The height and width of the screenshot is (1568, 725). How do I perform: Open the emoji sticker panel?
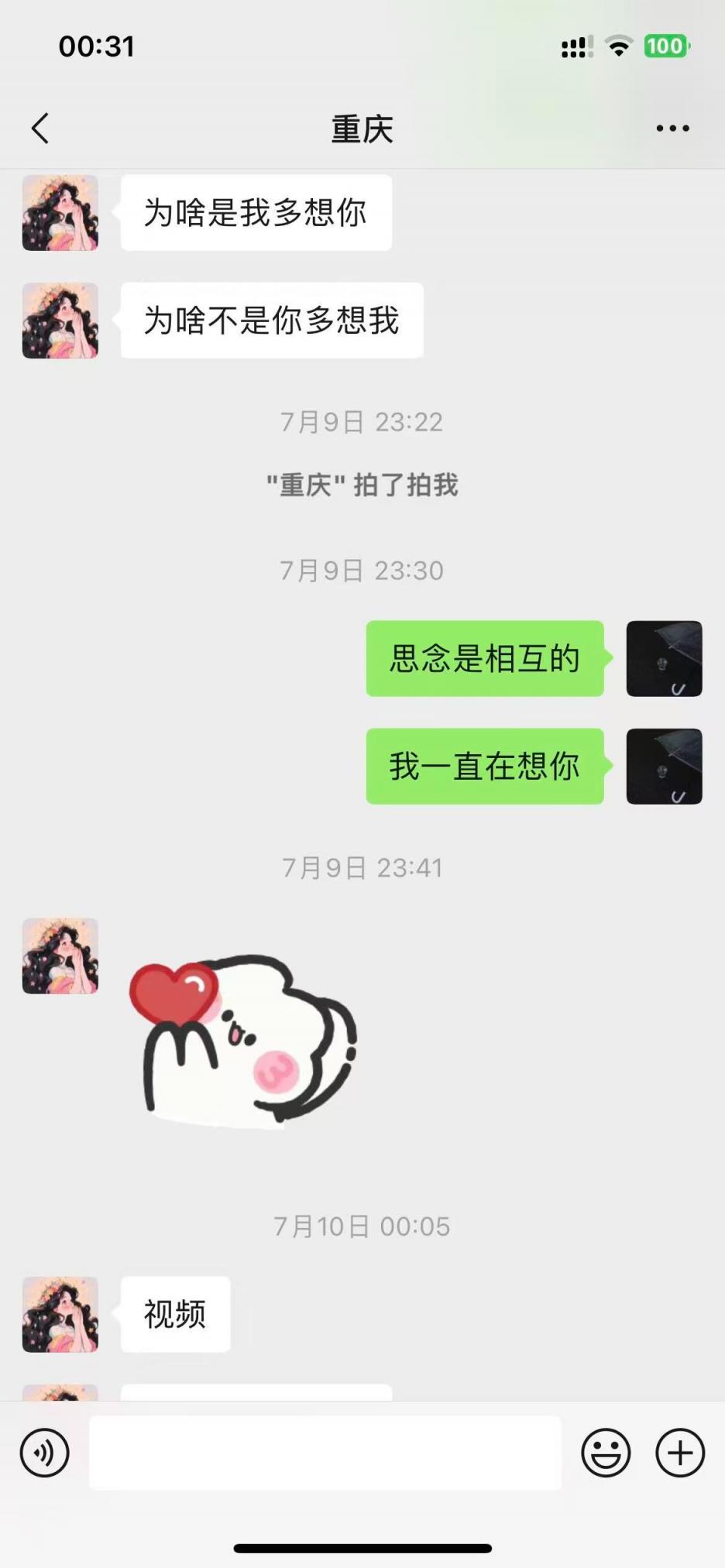pos(606,1452)
